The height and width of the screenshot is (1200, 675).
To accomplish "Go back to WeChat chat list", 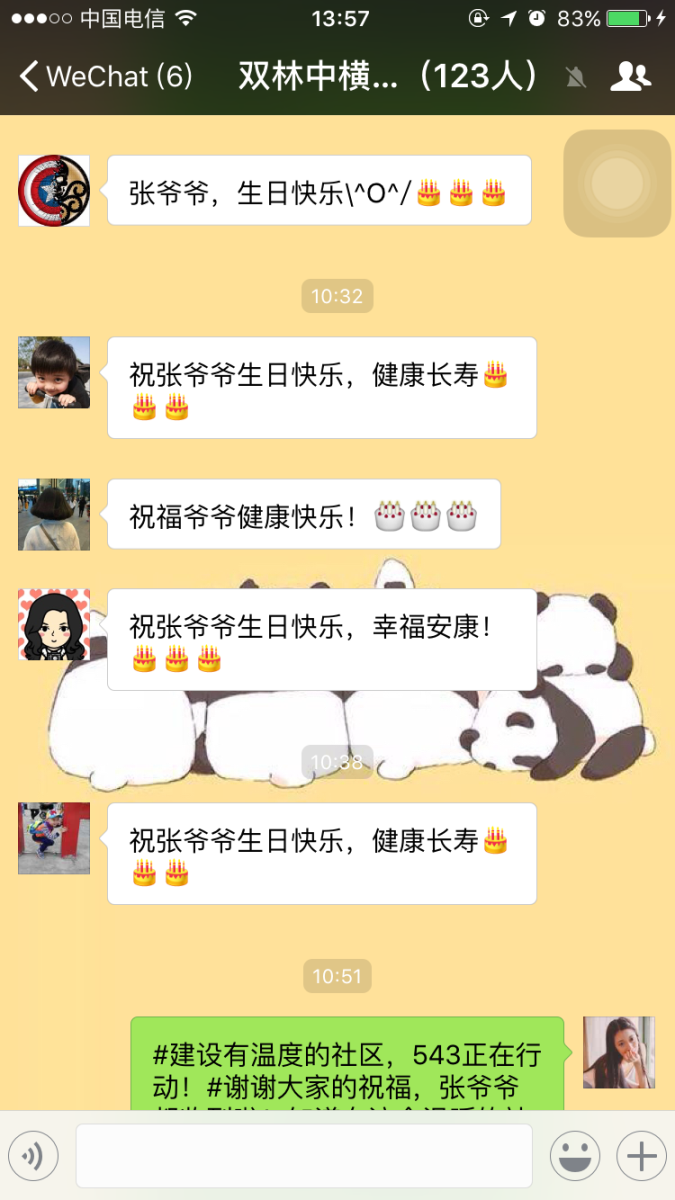I will (x=105, y=77).
